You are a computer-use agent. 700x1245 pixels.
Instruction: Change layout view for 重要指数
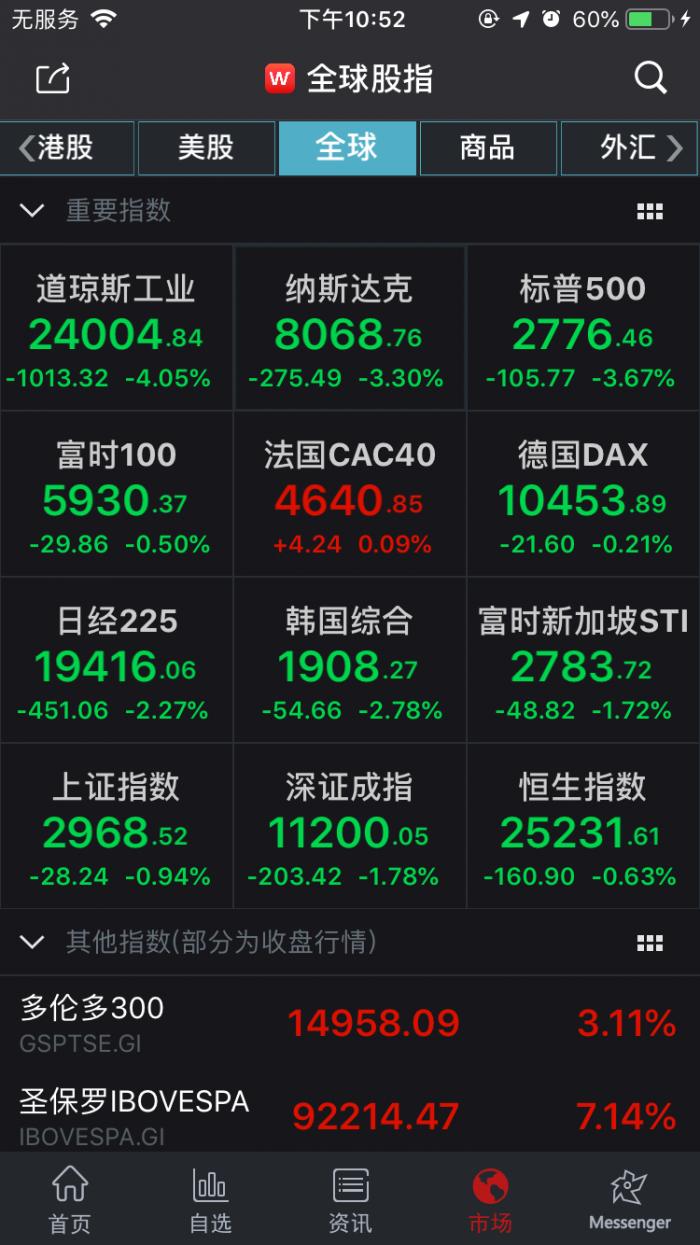[x=649, y=211]
